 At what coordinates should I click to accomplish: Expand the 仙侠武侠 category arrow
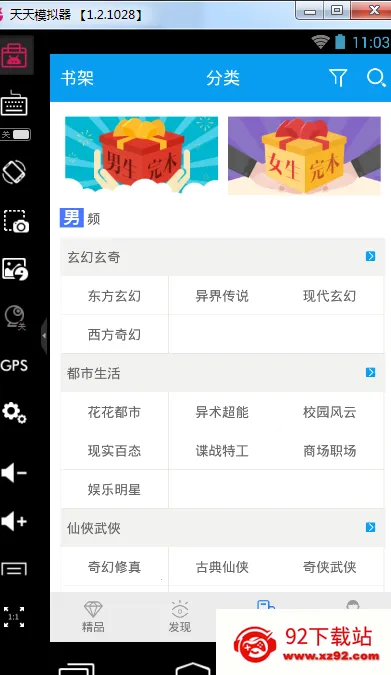pyautogui.click(x=370, y=527)
